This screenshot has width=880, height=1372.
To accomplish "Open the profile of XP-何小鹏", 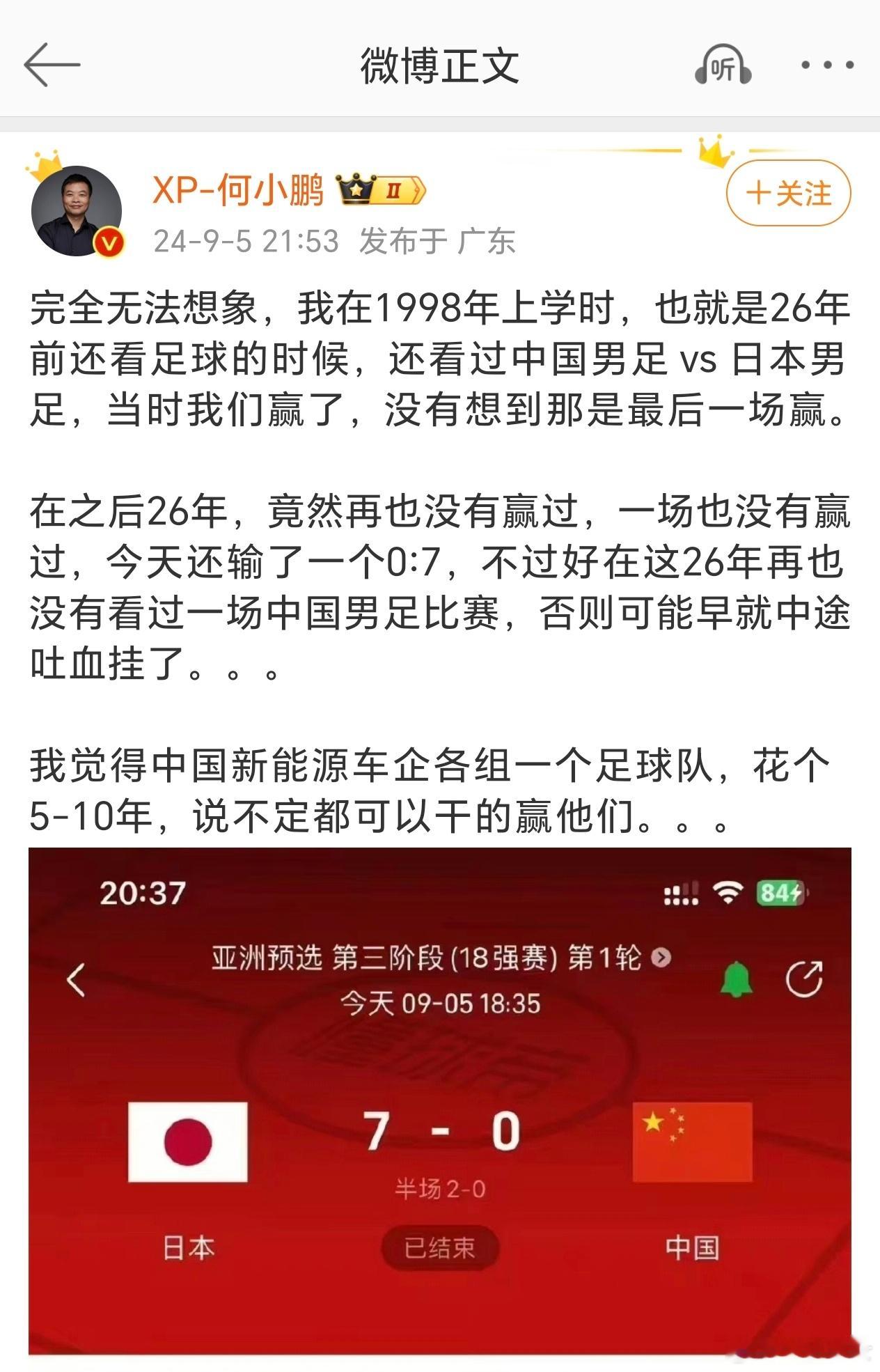I will 237,193.
